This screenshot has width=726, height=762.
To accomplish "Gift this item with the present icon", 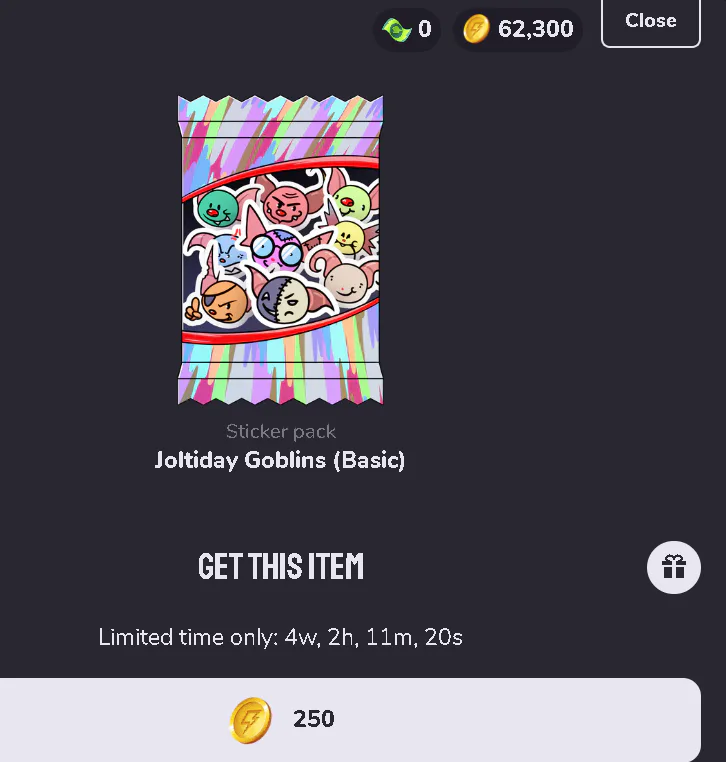I will tap(674, 567).
